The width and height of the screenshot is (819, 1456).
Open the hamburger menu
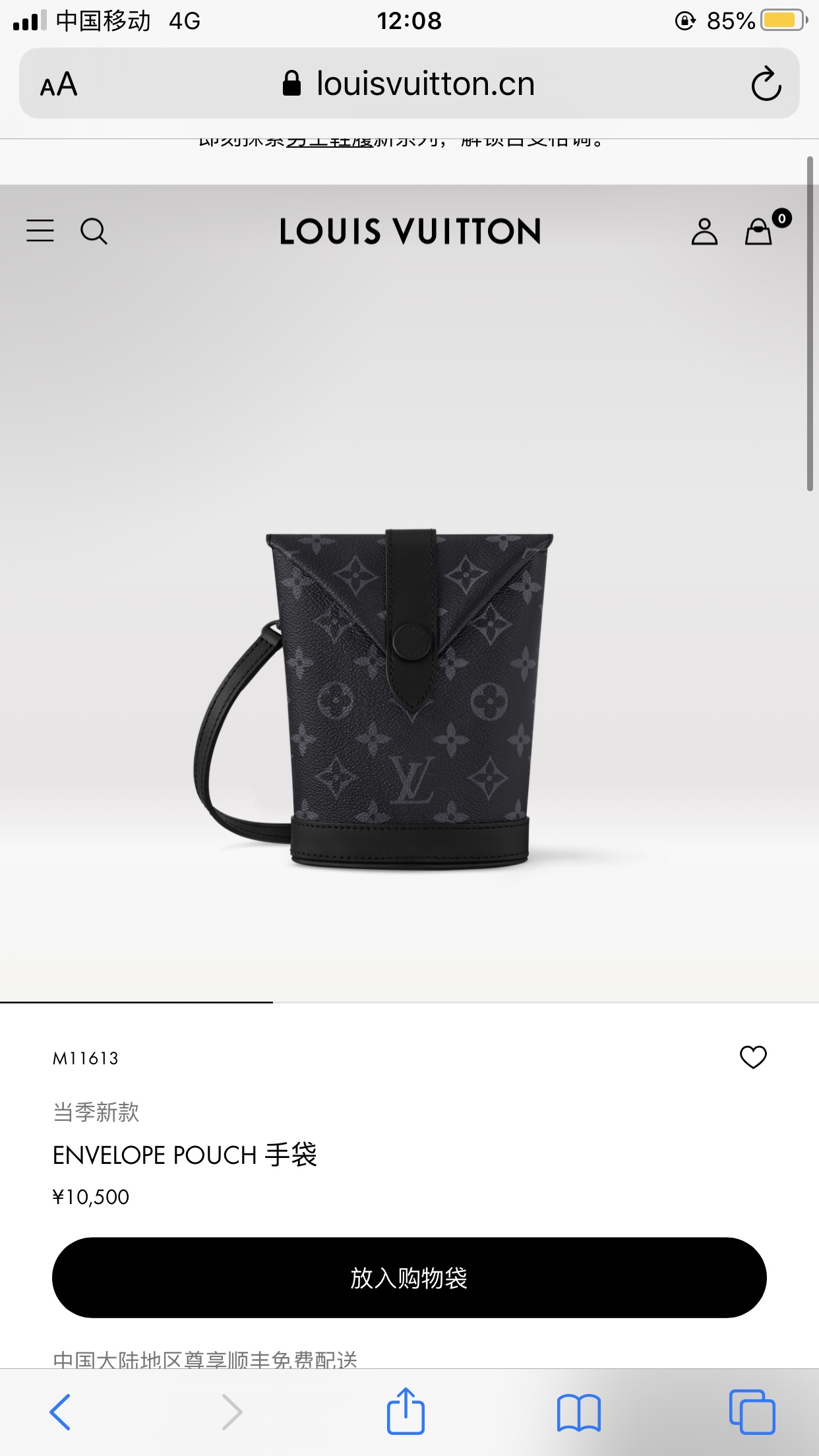coord(40,231)
